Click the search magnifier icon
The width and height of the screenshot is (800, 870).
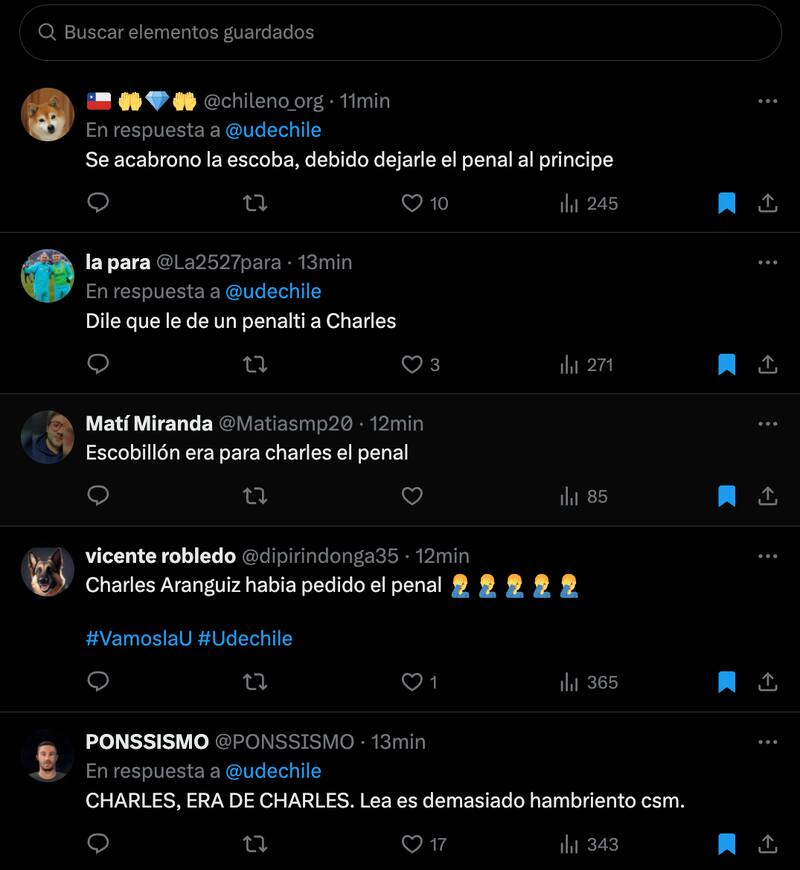[46, 34]
